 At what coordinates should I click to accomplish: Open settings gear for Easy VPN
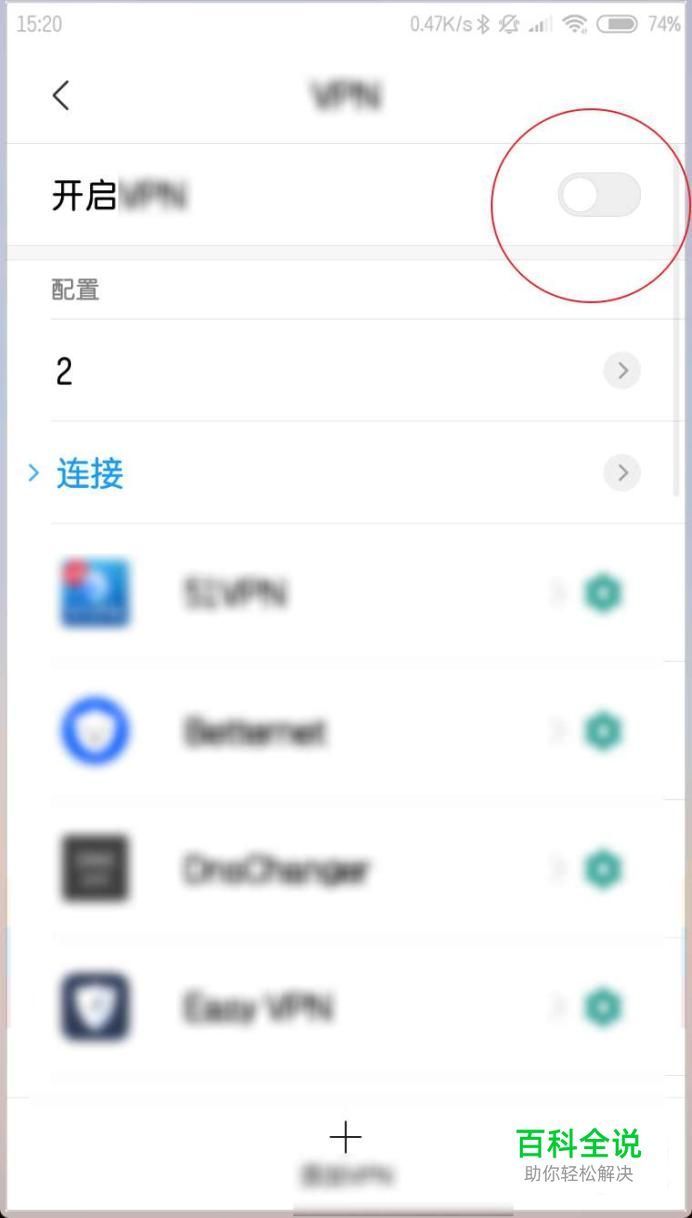603,1006
